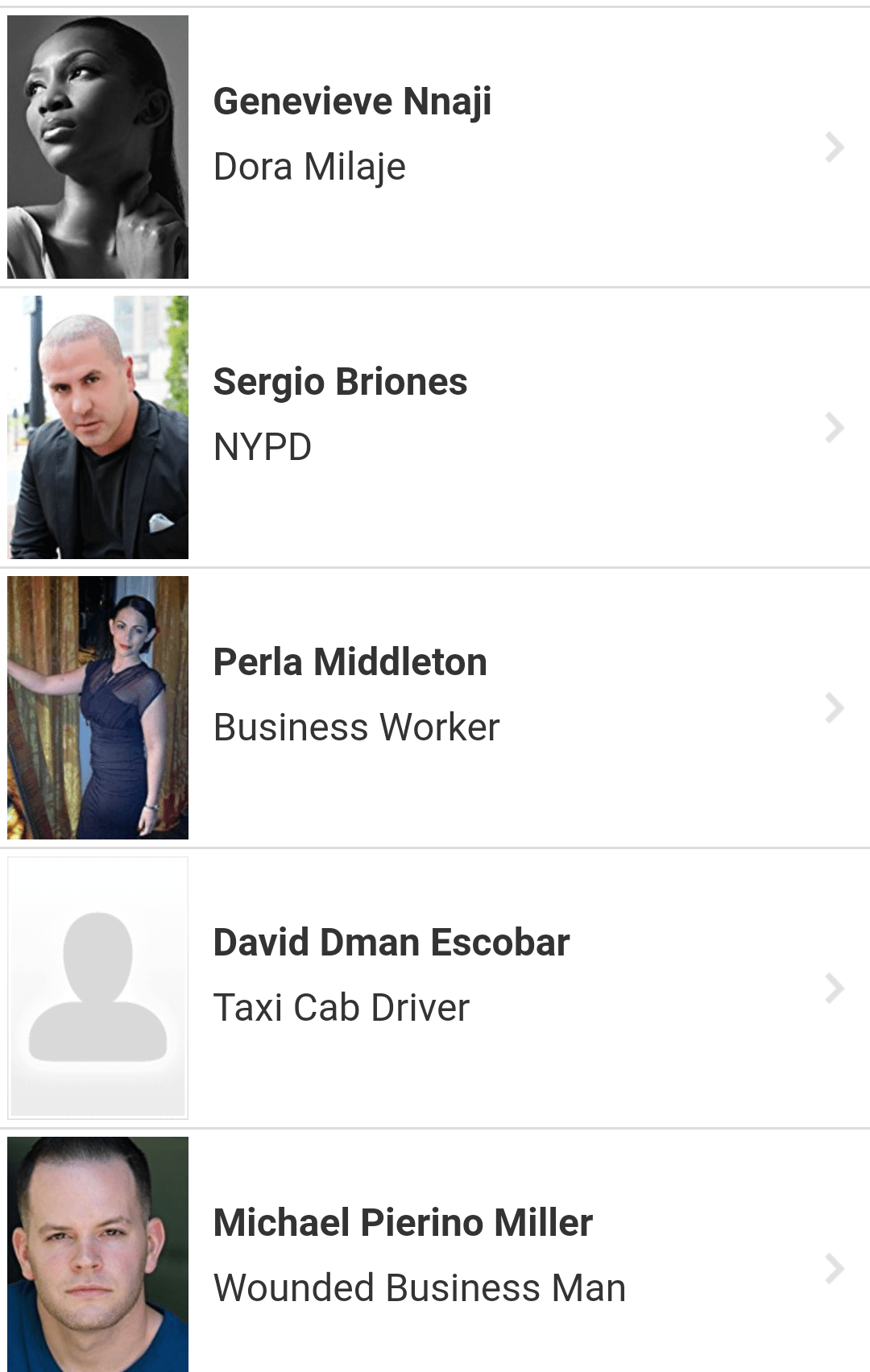Open Genevieve Nnaji's cast entry
This screenshot has height=1372, width=870.
point(435,147)
